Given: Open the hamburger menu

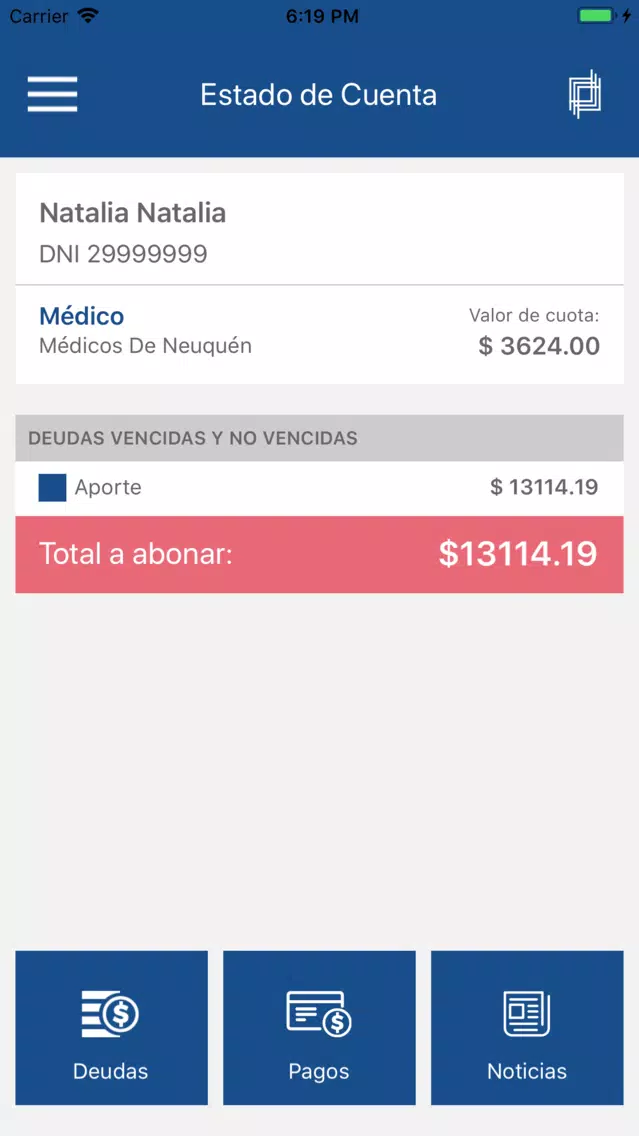Looking at the screenshot, I should point(52,94).
